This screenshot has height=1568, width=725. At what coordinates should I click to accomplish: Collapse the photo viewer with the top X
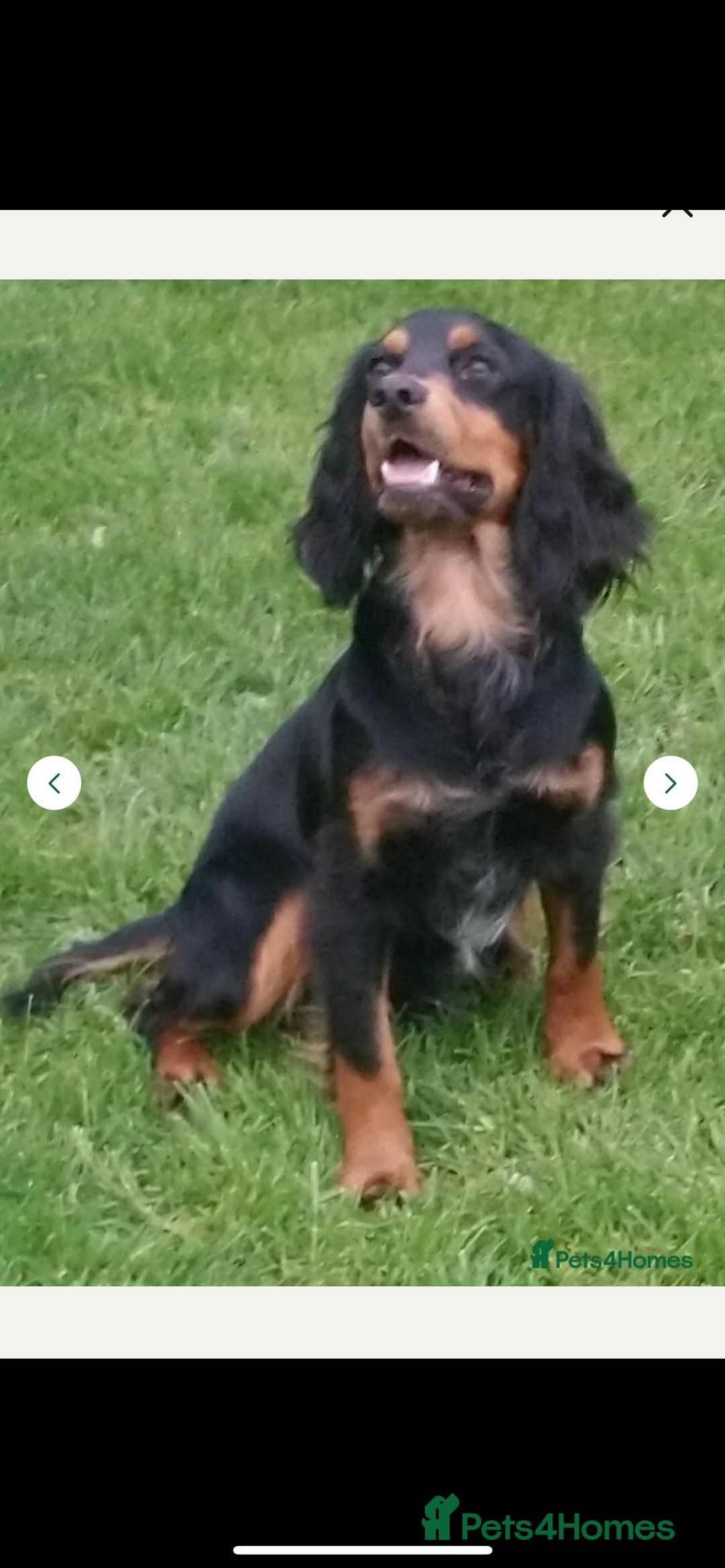(x=679, y=210)
